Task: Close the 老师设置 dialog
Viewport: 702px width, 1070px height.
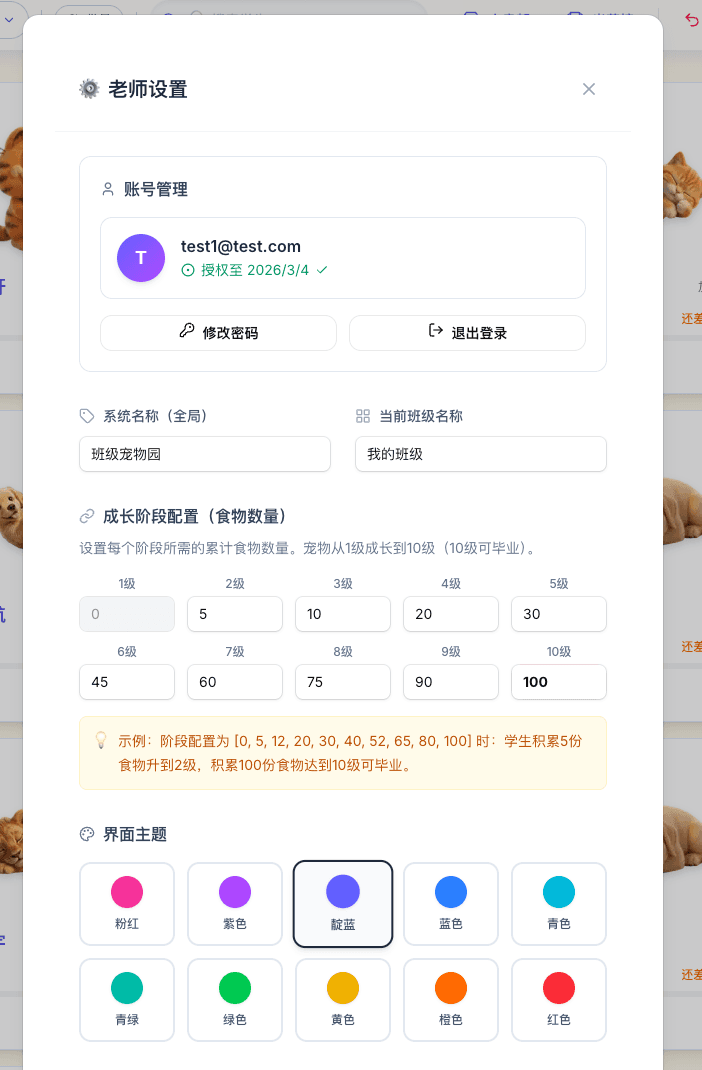Action: pyautogui.click(x=589, y=89)
